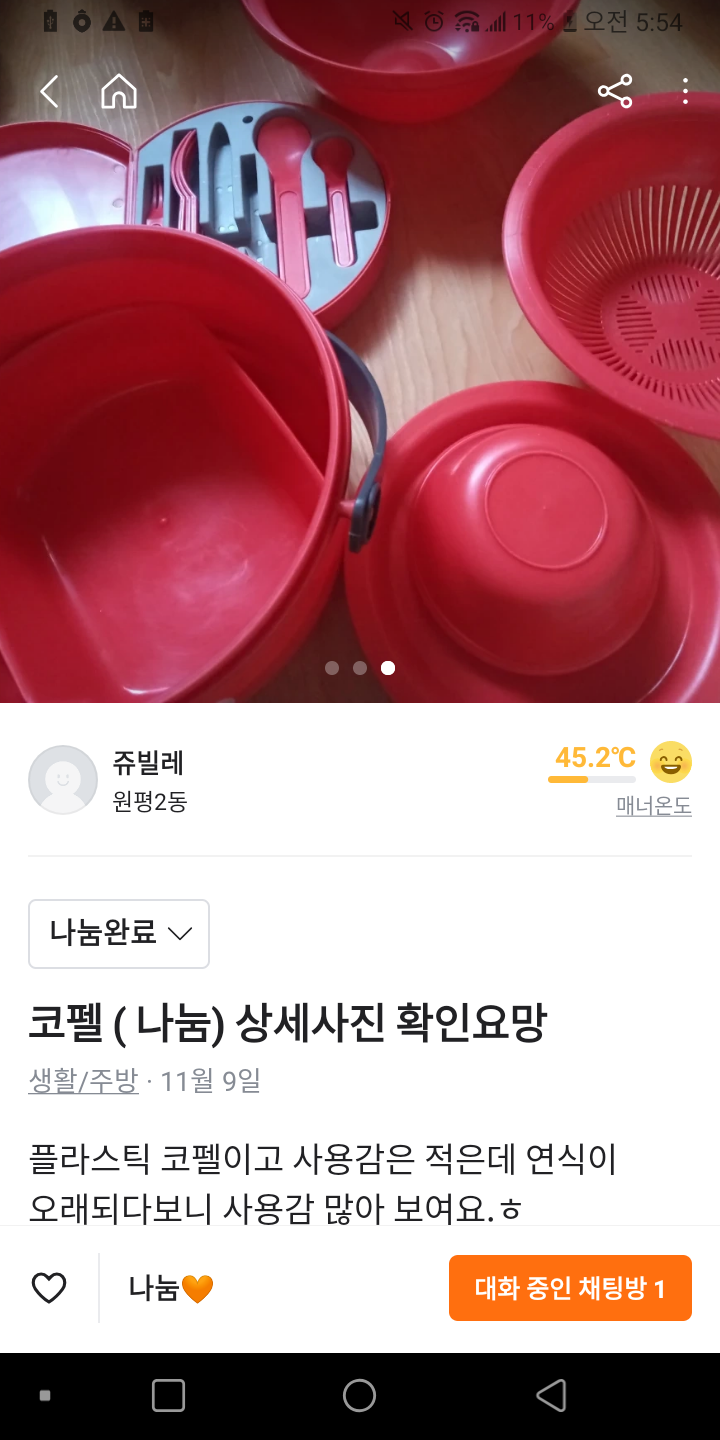Like this listing with the heart

[49, 1288]
